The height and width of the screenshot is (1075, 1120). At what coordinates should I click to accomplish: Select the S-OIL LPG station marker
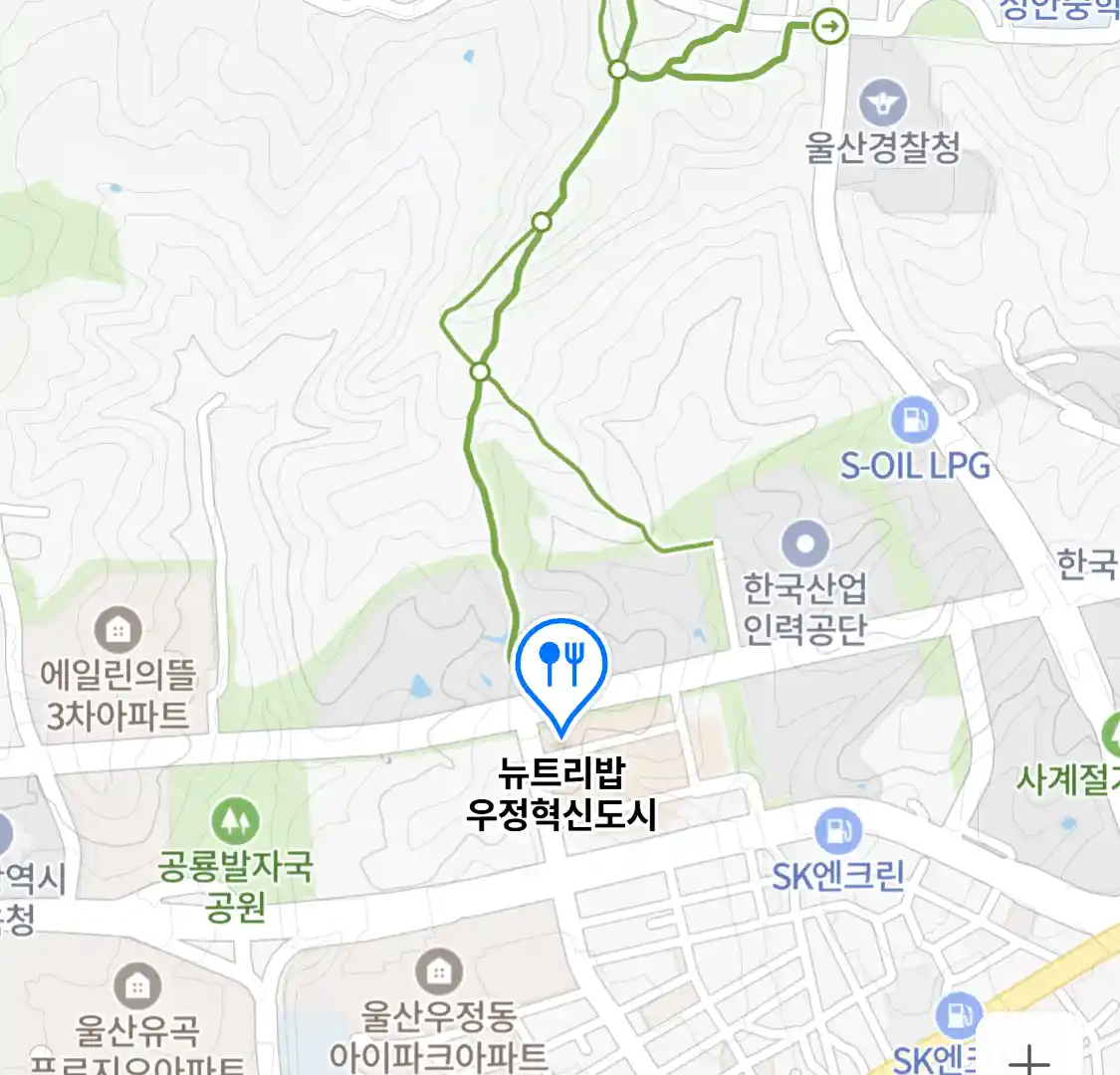915,421
